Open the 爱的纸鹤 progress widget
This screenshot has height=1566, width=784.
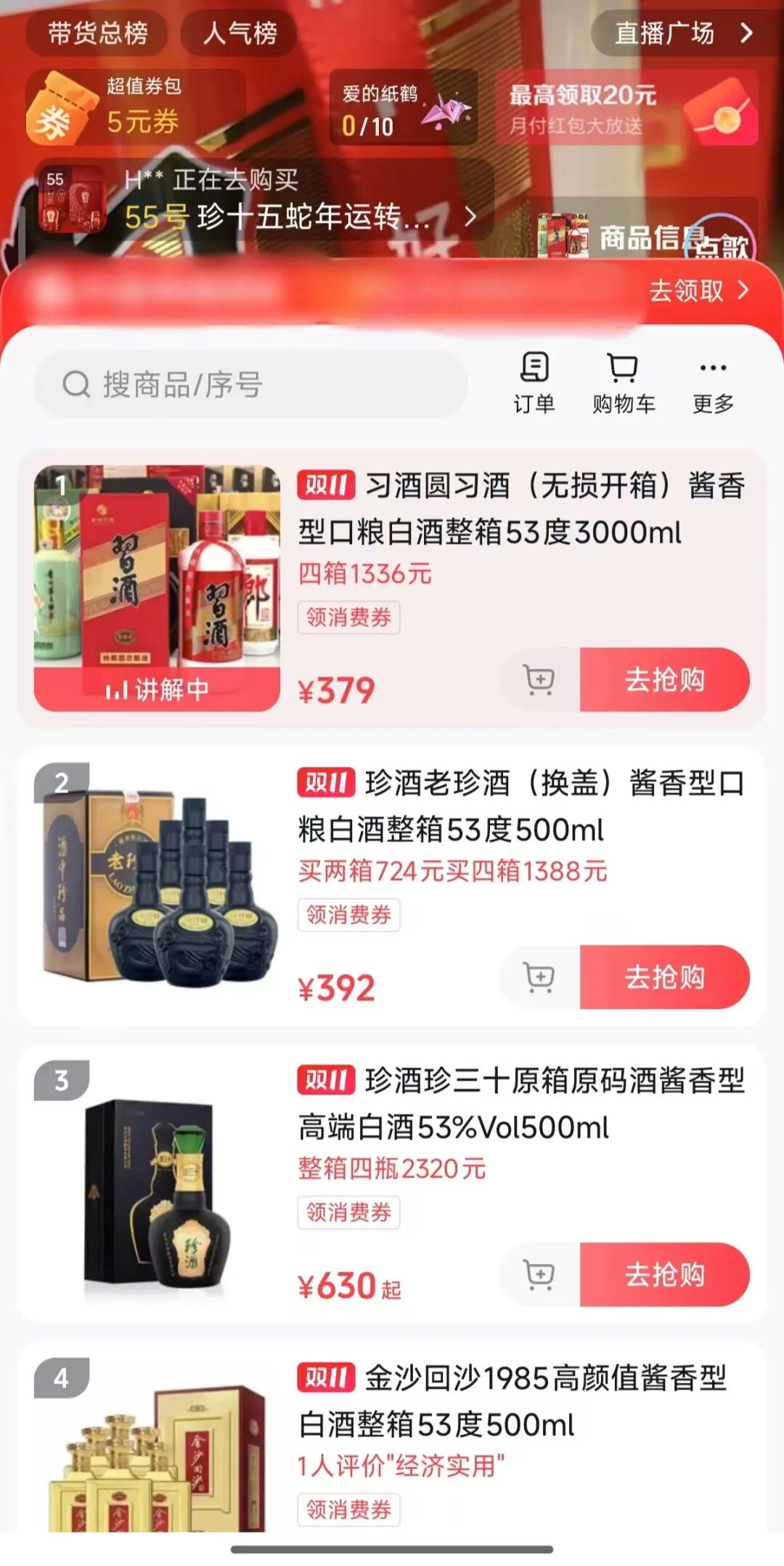click(404, 109)
